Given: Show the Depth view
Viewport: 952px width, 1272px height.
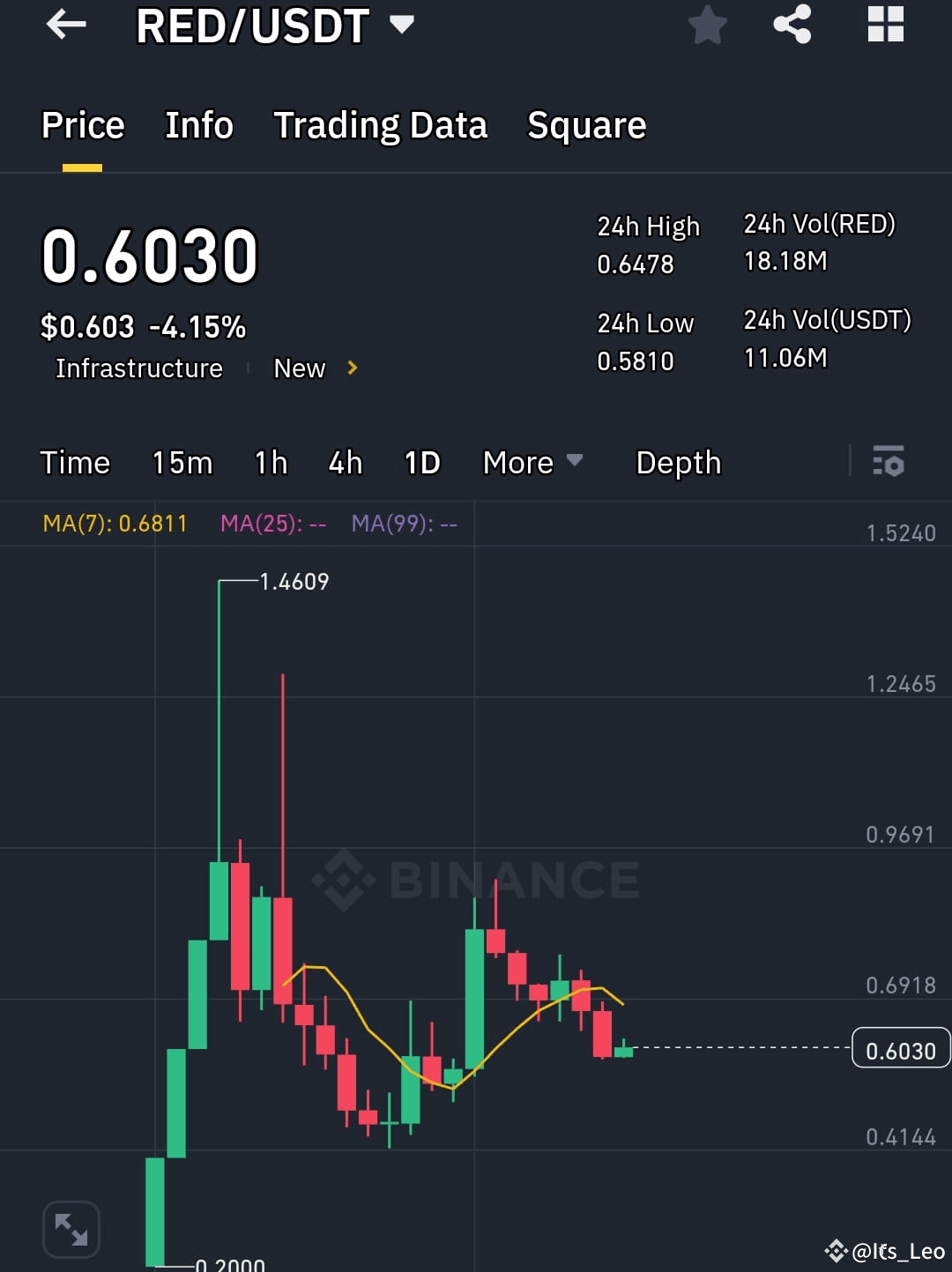Looking at the screenshot, I should pos(678,461).
